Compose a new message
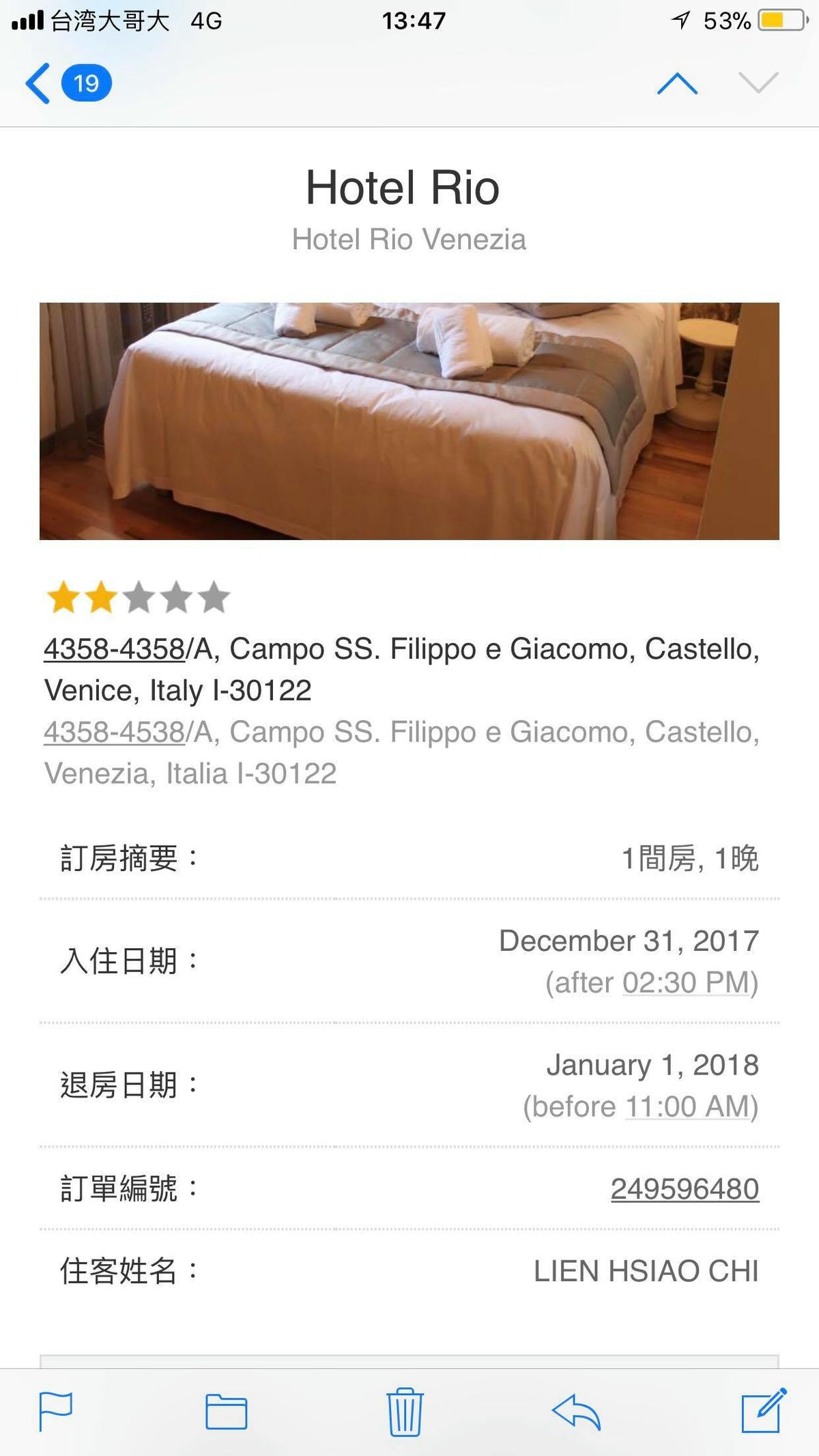 (763, 1410)
